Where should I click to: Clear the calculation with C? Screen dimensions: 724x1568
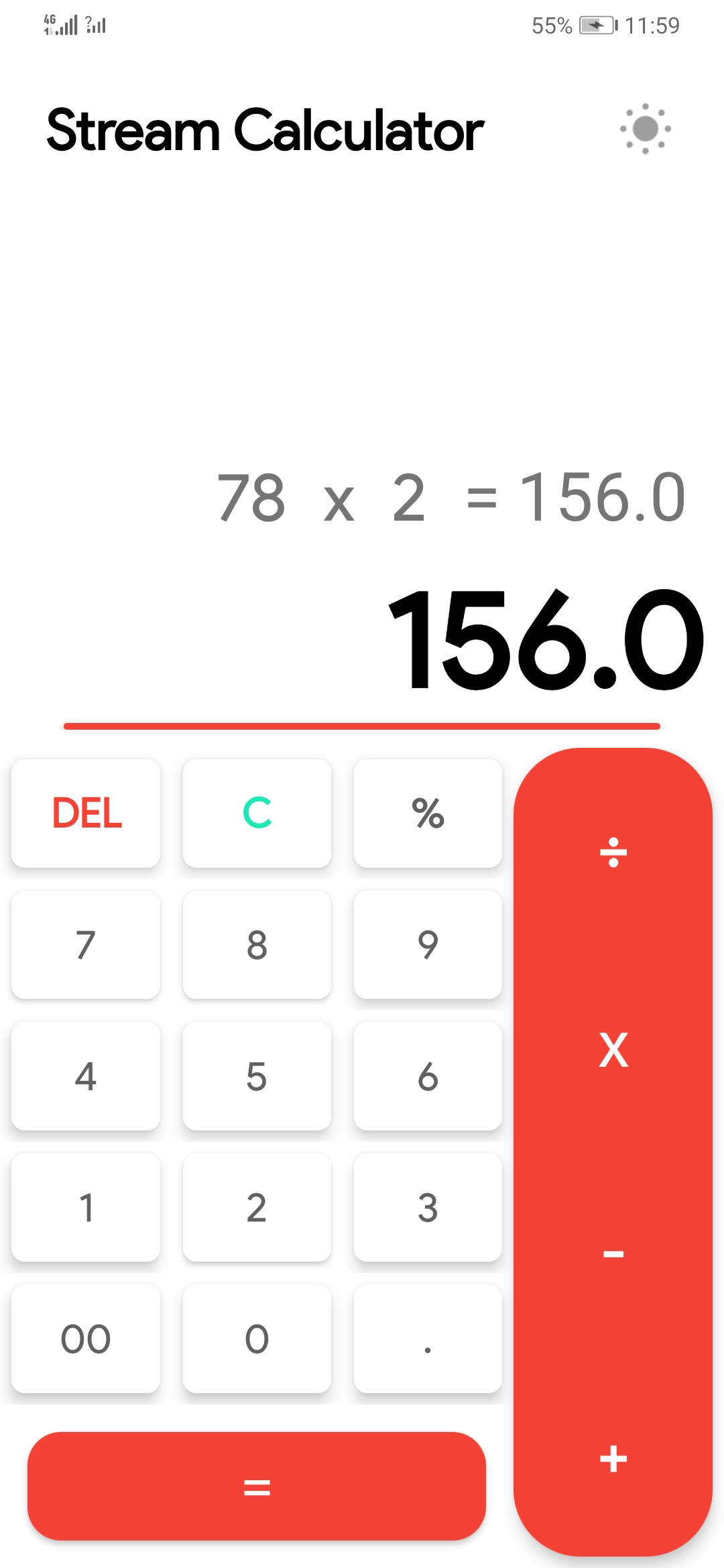click(x=257, y=813)
